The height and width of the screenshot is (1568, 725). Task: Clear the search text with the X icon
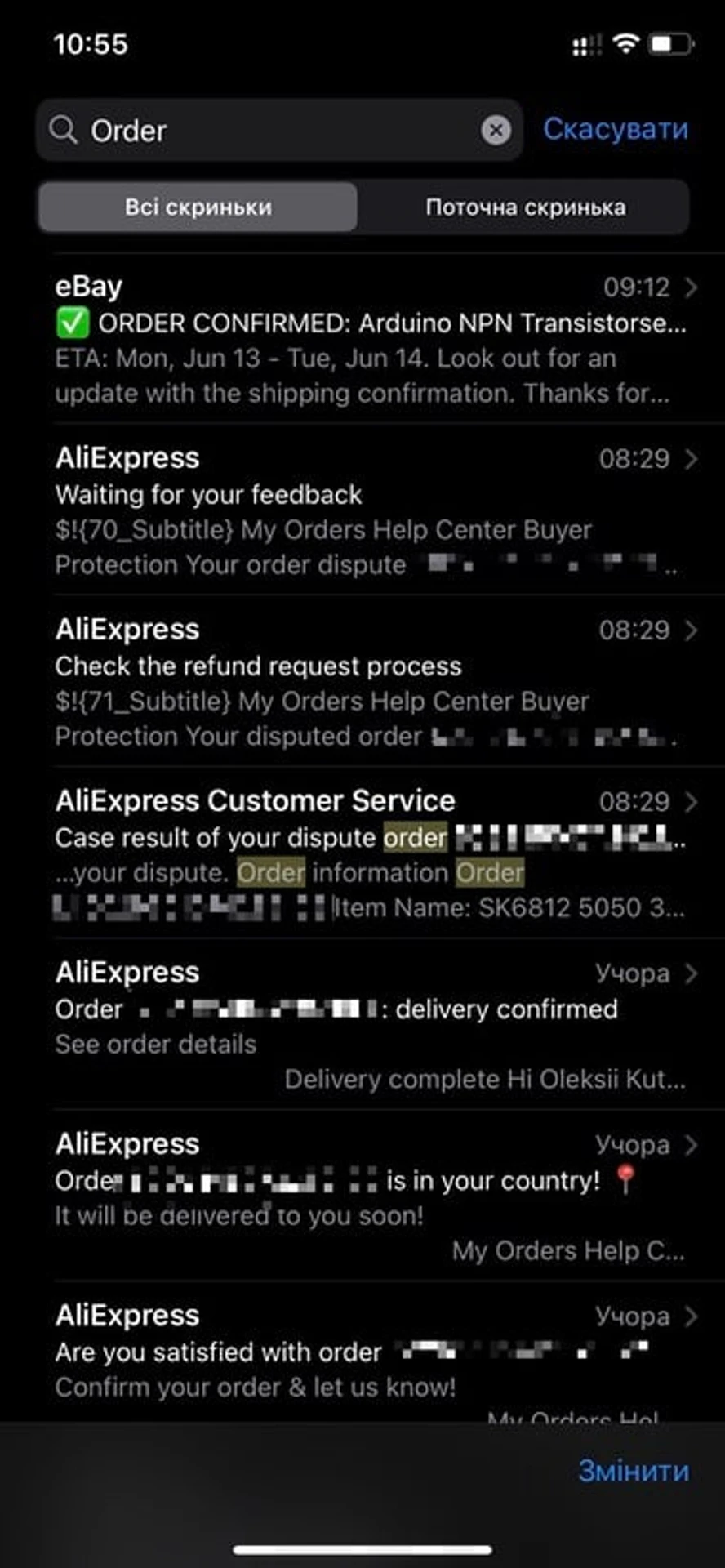coord(496,130)
